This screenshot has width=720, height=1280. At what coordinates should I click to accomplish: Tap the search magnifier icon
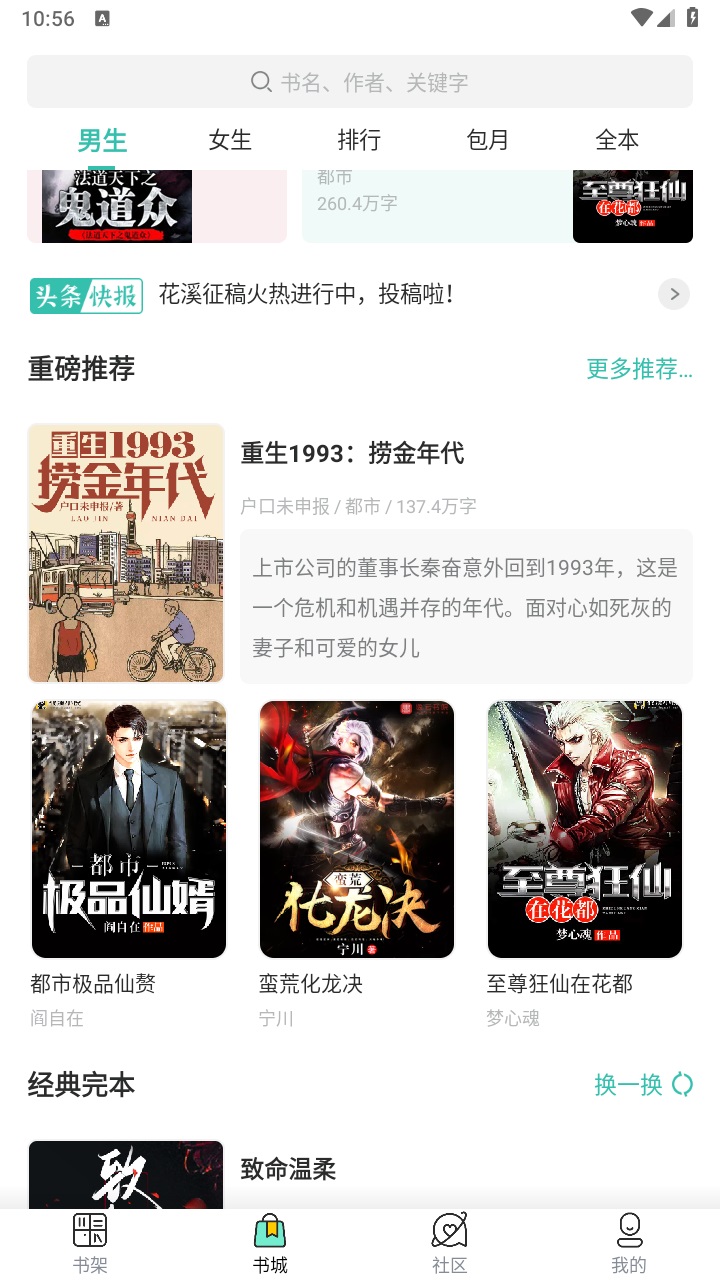click(262, 82)
